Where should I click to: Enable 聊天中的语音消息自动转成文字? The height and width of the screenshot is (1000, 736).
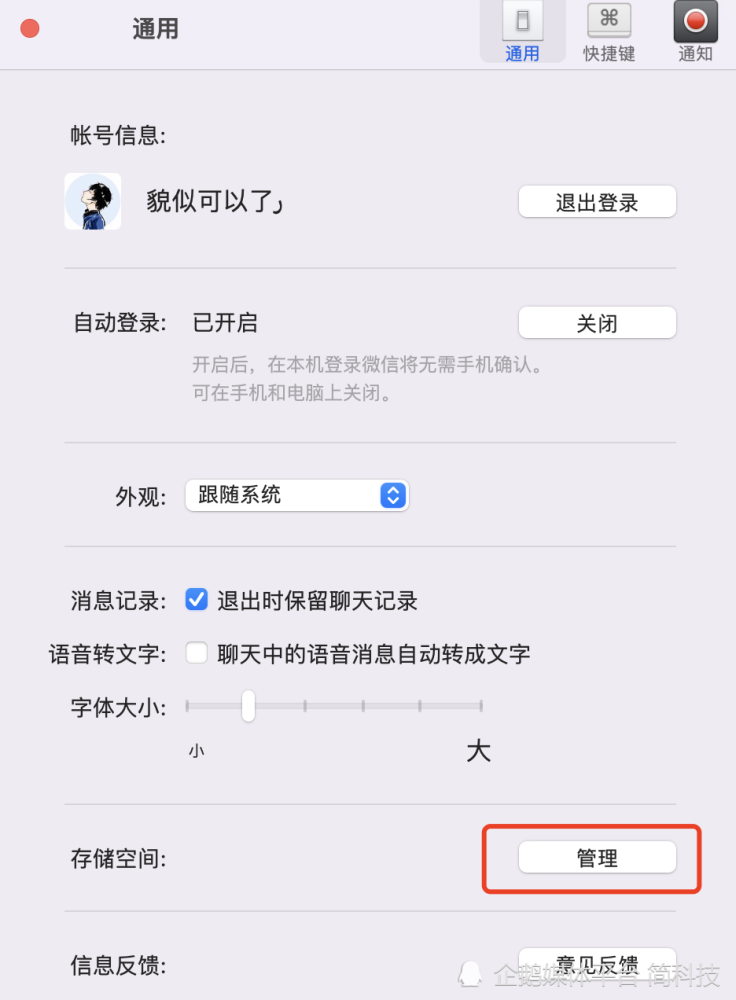tap(197, 654)
